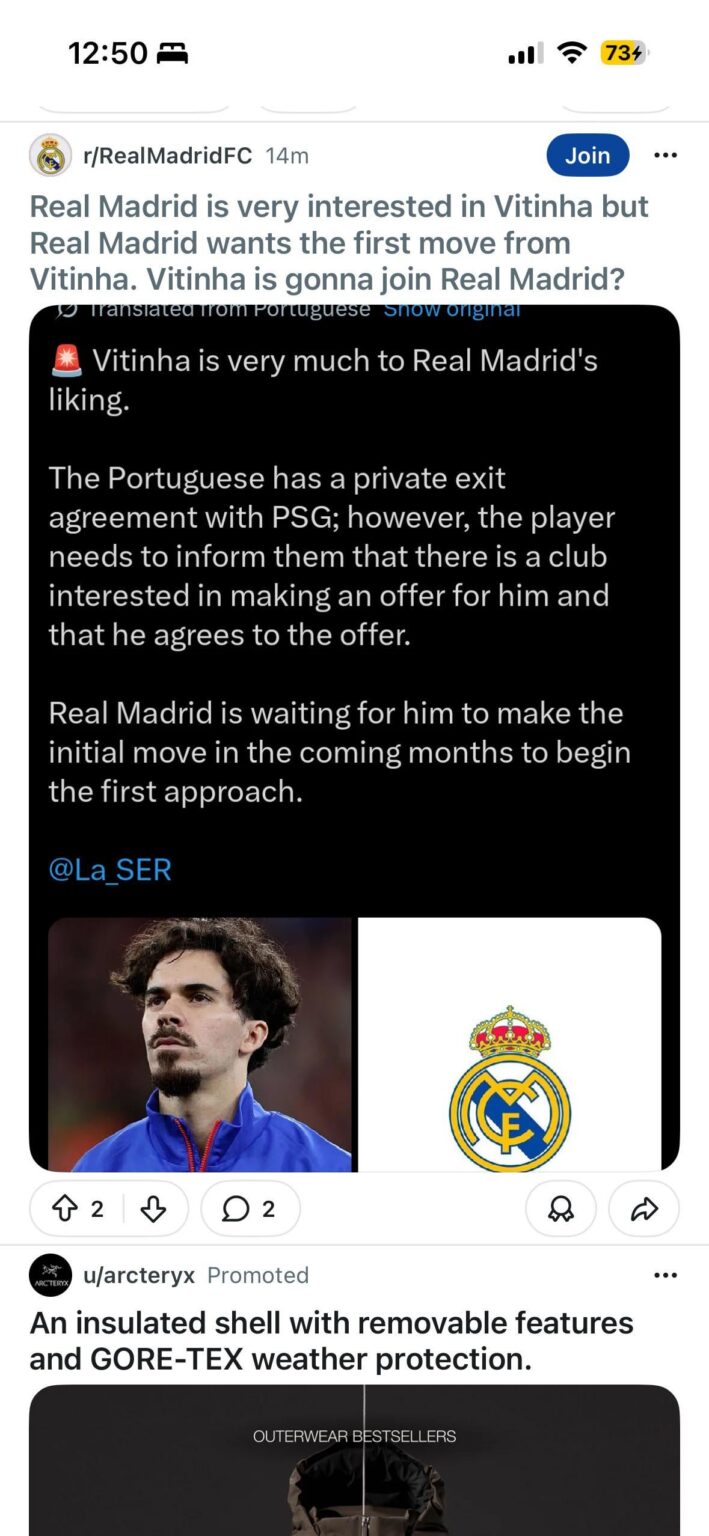Upvote the Vitinha Real Madrid post
Viewport: 709px width, 1536px height.
click(68, 1209)
